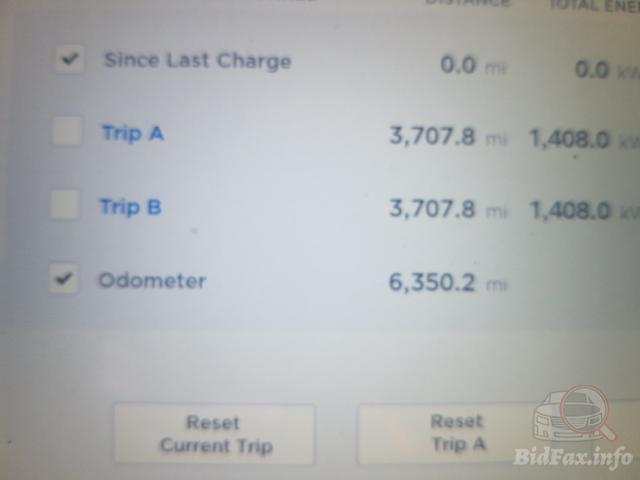Image resolution: width=640 pixels, height=480 pixels.
Task: Rename the Trip A label
Action: coord(132,132)
